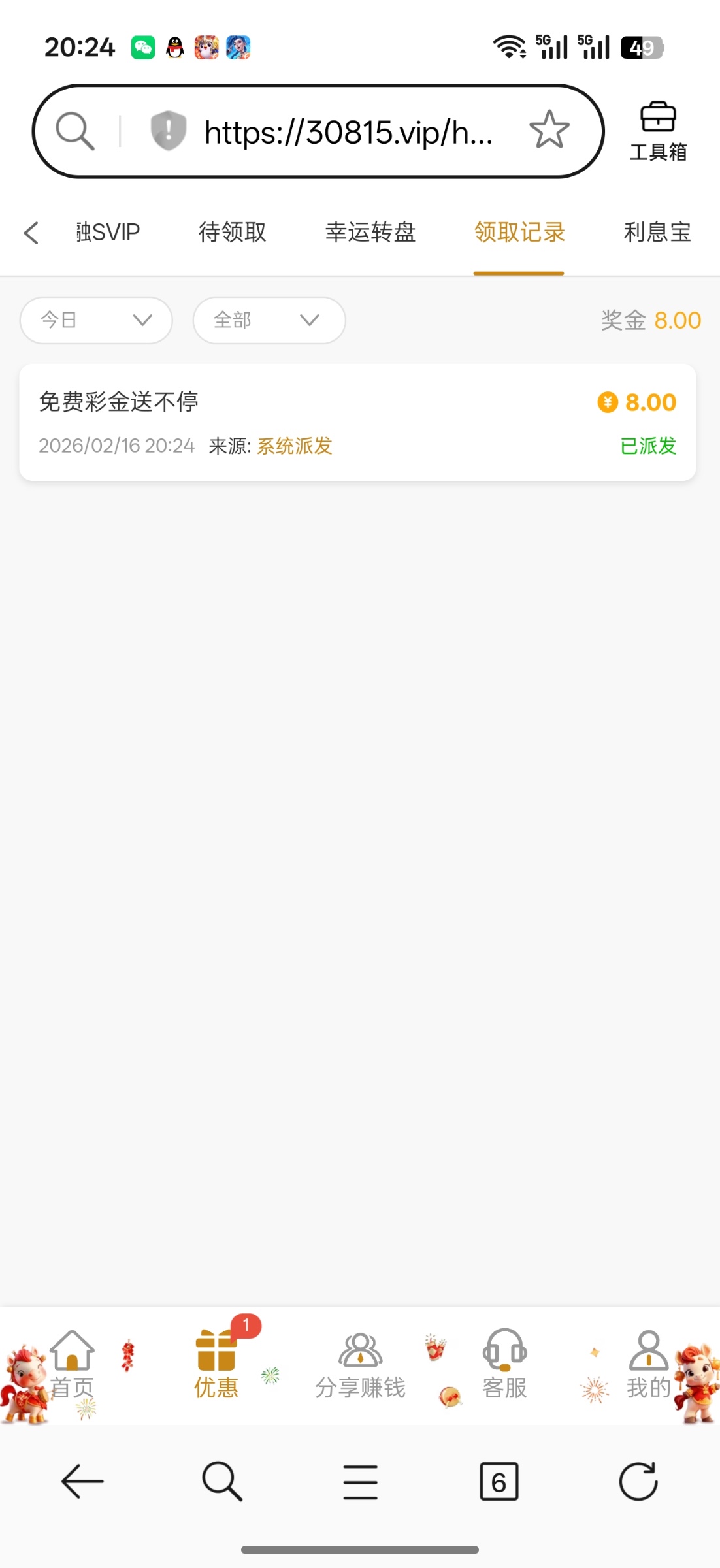Tap the URL address field
Viewport: 720px width, 1568px height.
[x=348, y=132]
